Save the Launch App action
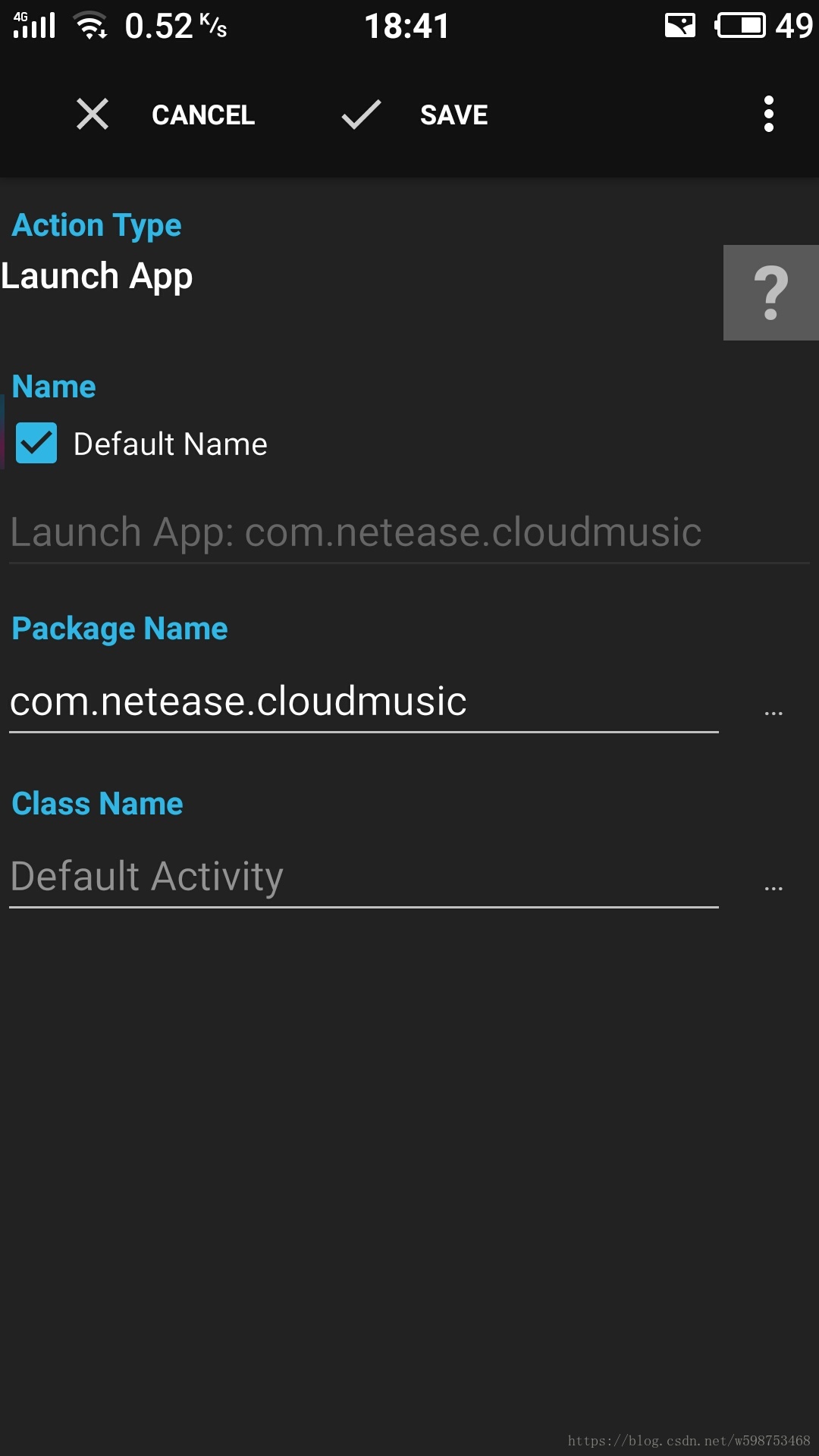819x1456 pixels. (415, 115)
